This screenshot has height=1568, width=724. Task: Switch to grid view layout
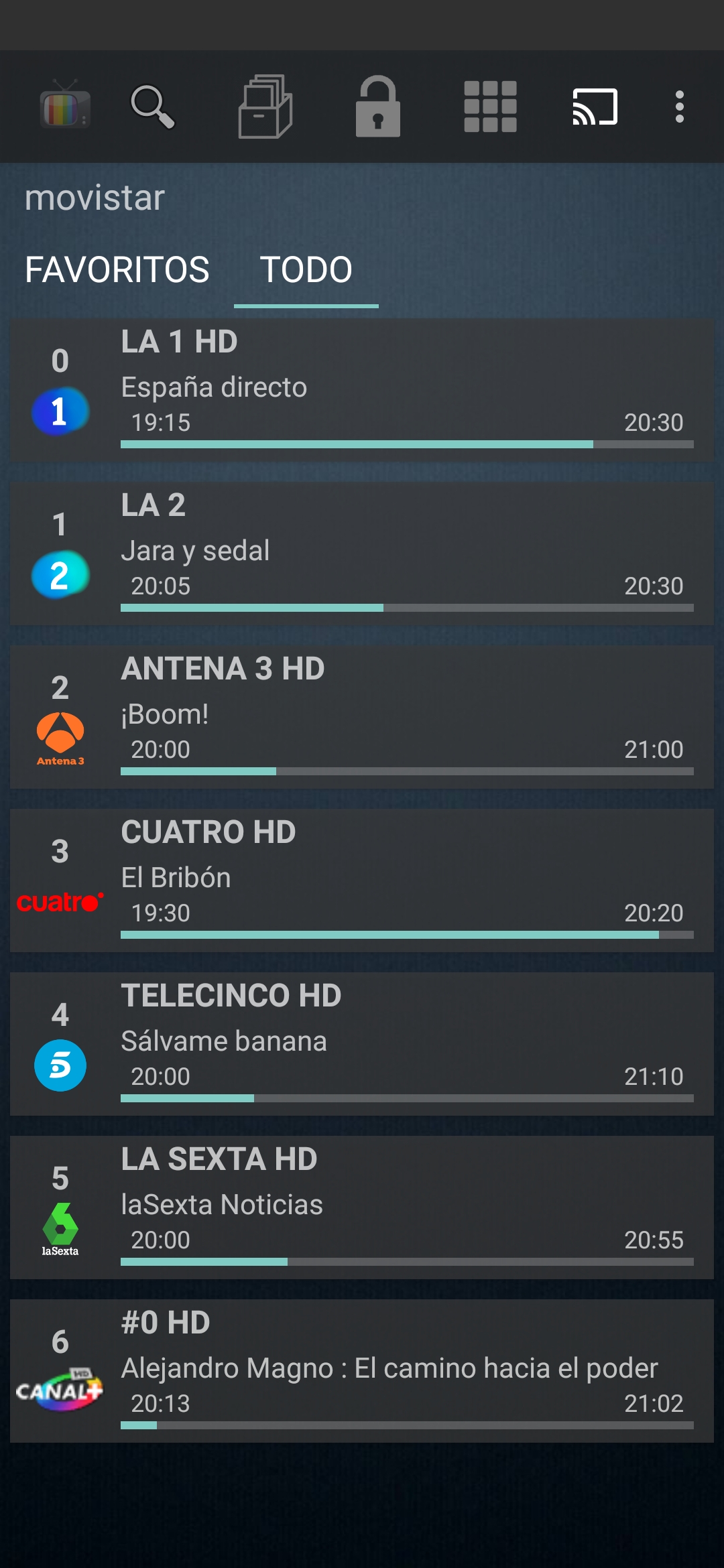click(x=490, y=107)
